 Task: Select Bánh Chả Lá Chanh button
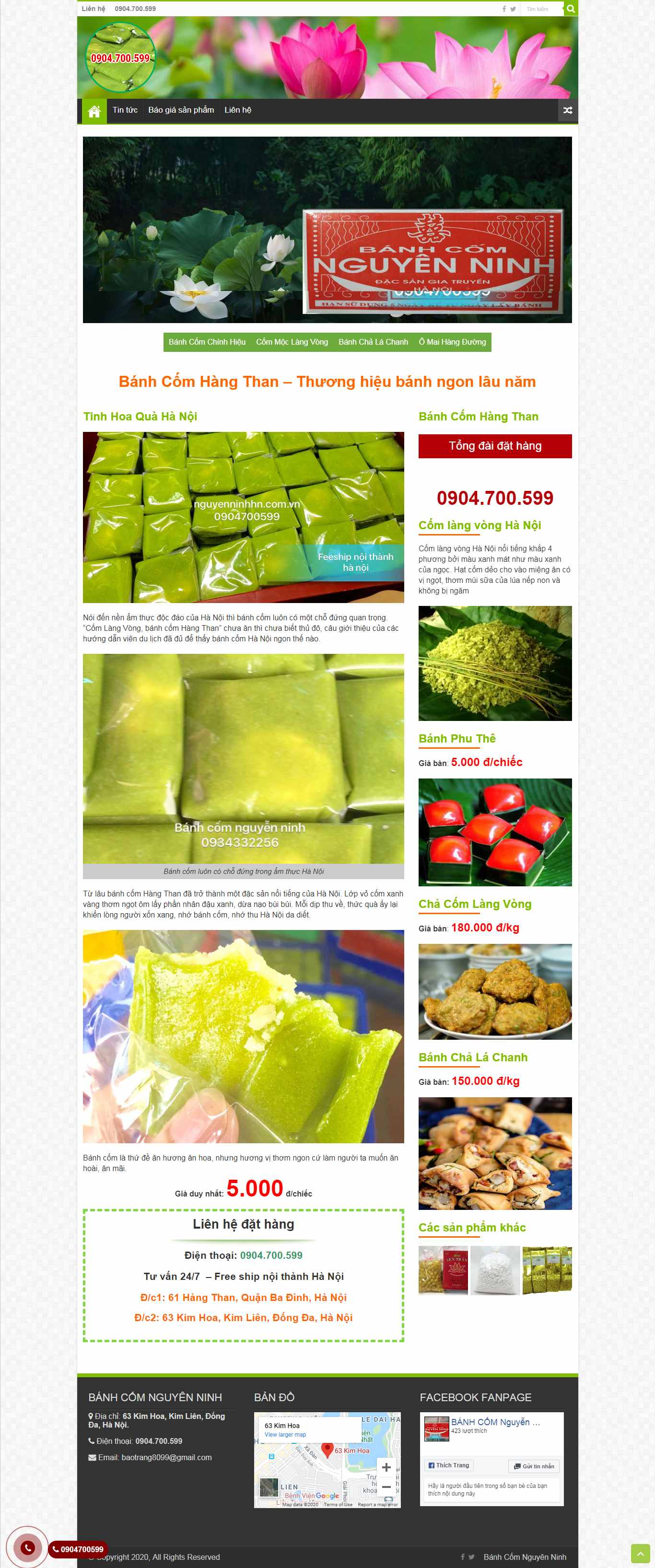coord(373,342)
